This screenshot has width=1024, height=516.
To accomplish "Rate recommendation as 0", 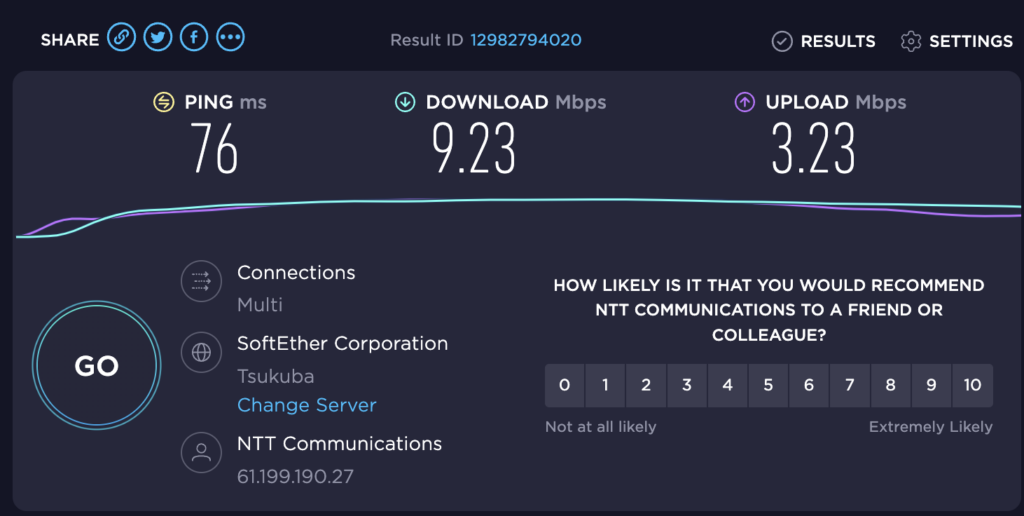I will click(x=565, y=385).
